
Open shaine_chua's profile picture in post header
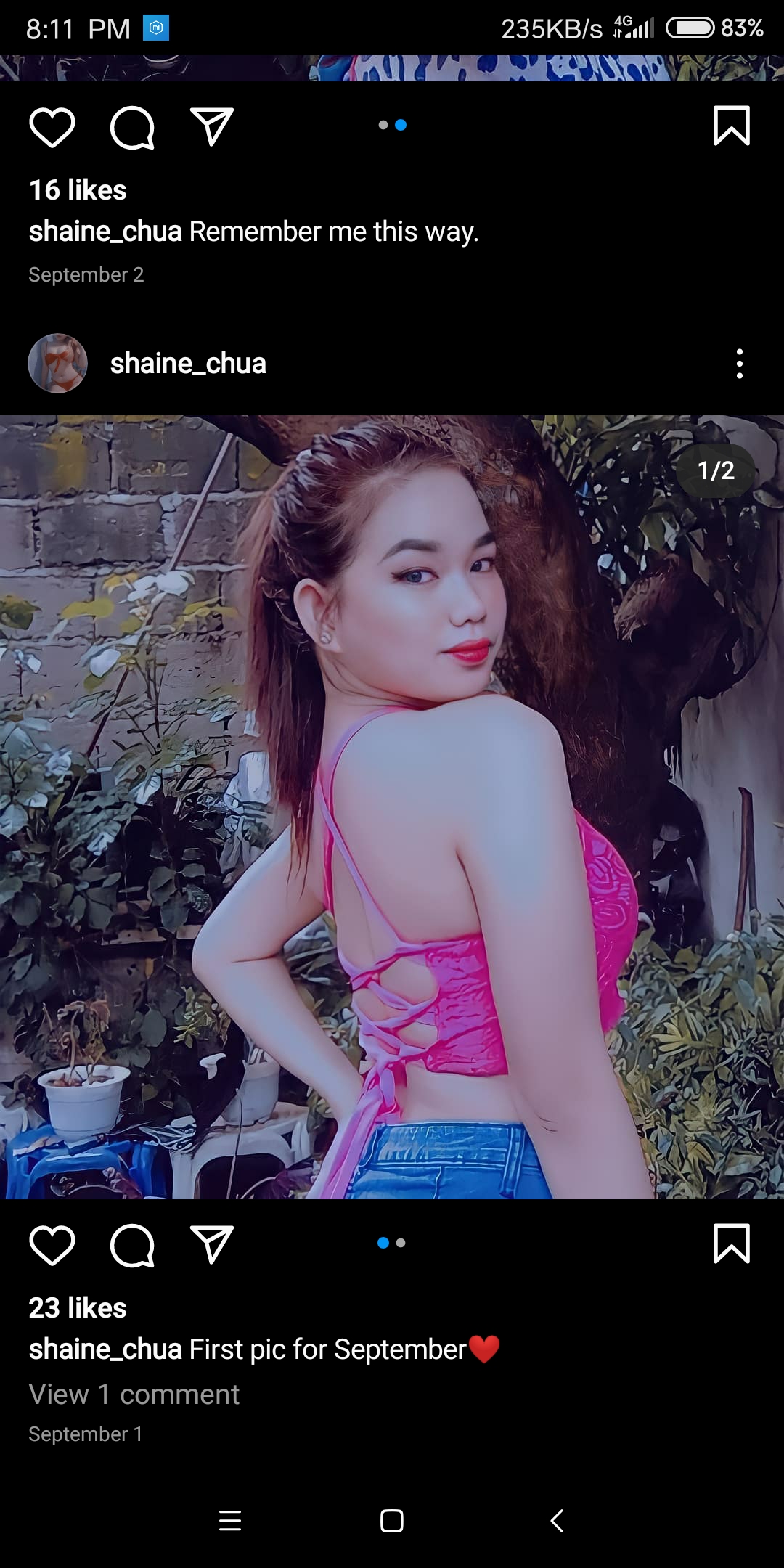pyautogui.click(x=57, y=363)
